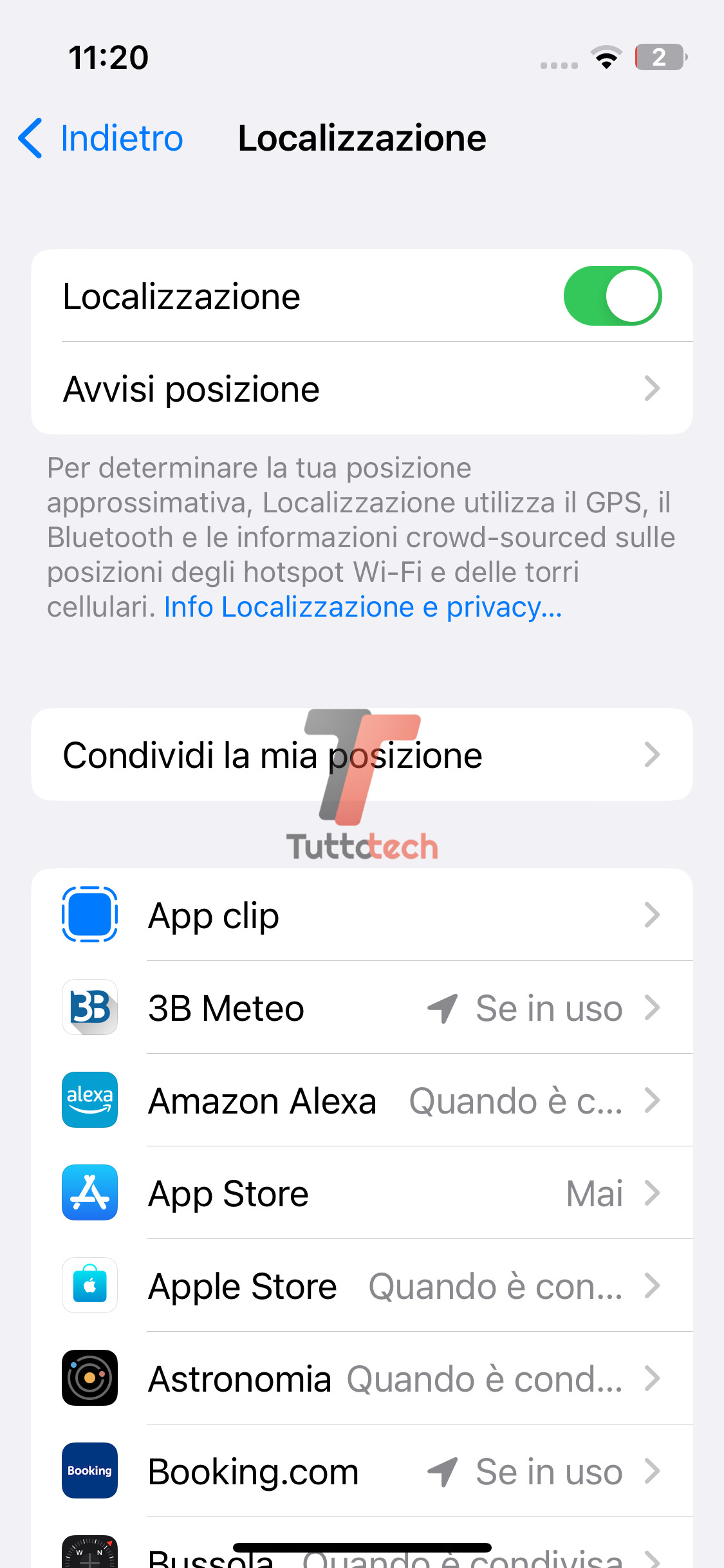Open App clip location settings
The image size is (724, 1568).
[x=362, y=915]
